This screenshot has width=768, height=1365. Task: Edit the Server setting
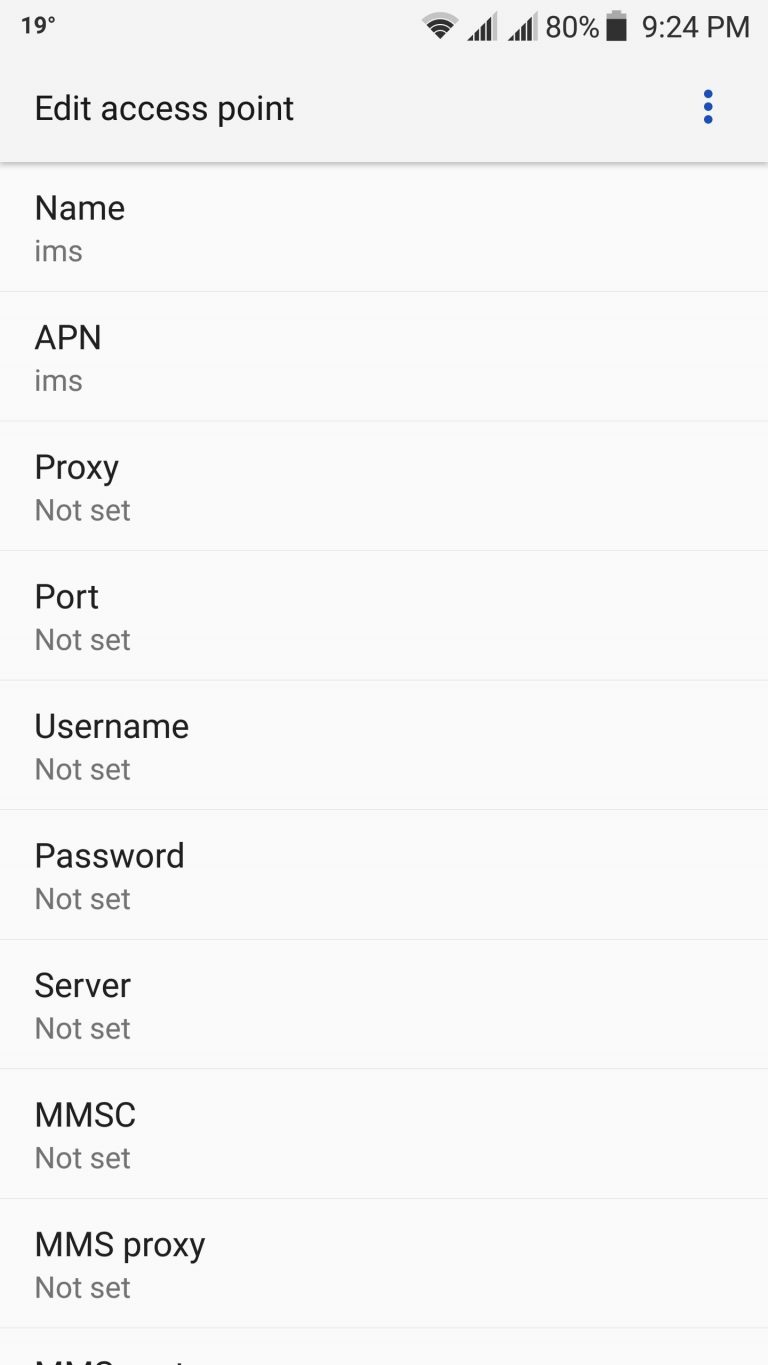384,1004
